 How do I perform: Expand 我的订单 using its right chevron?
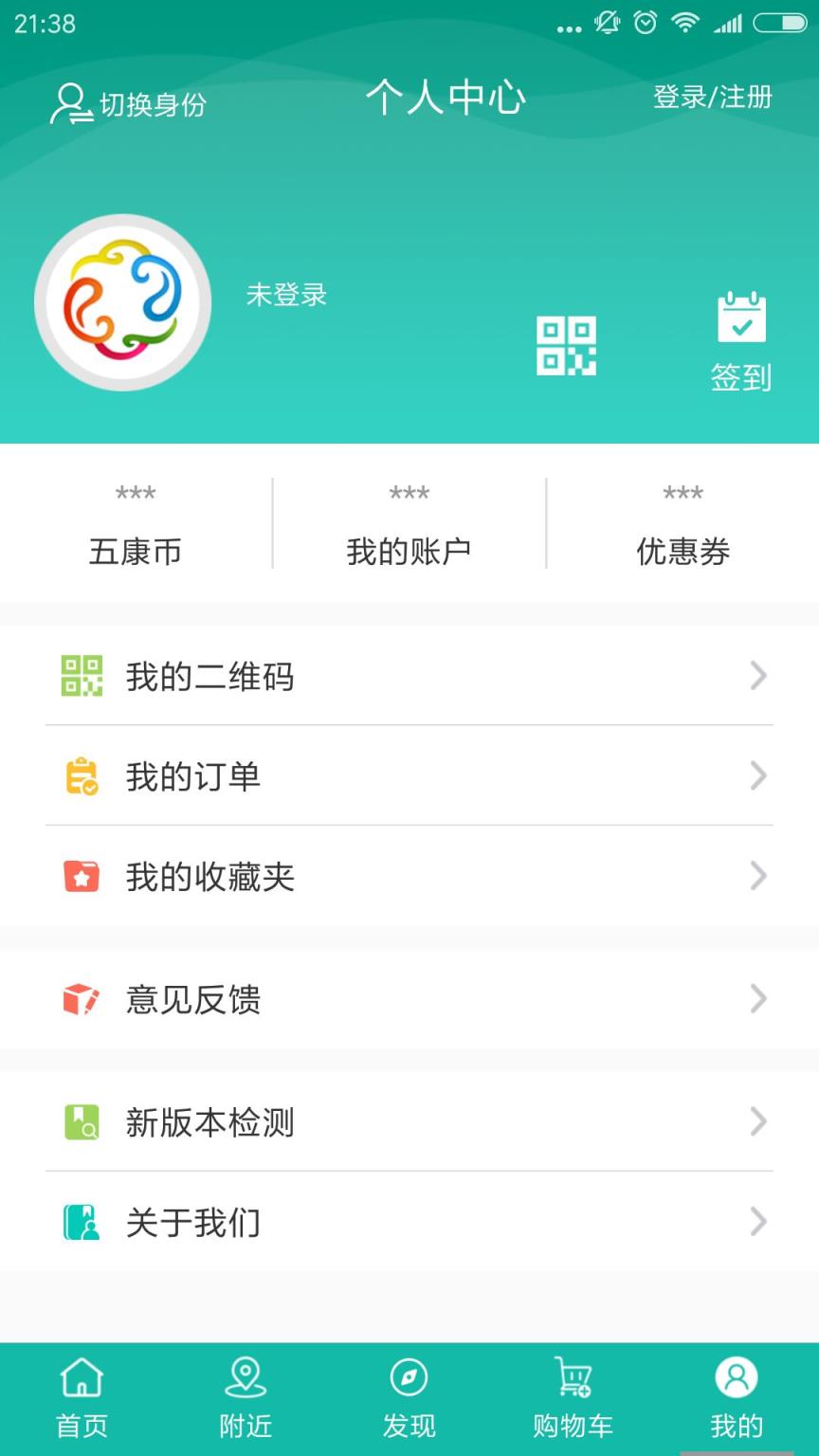[757, 776]
